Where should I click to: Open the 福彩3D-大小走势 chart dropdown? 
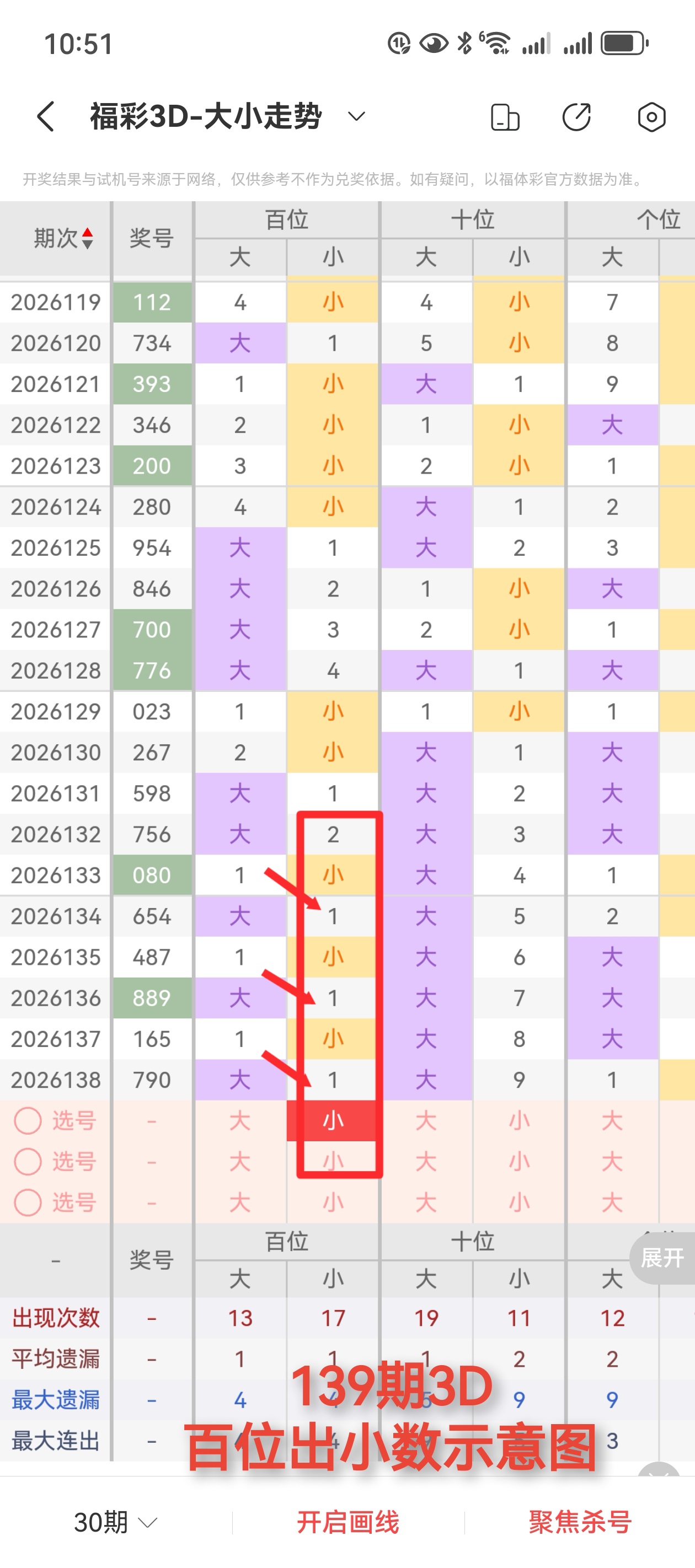(x=356, y=116)
